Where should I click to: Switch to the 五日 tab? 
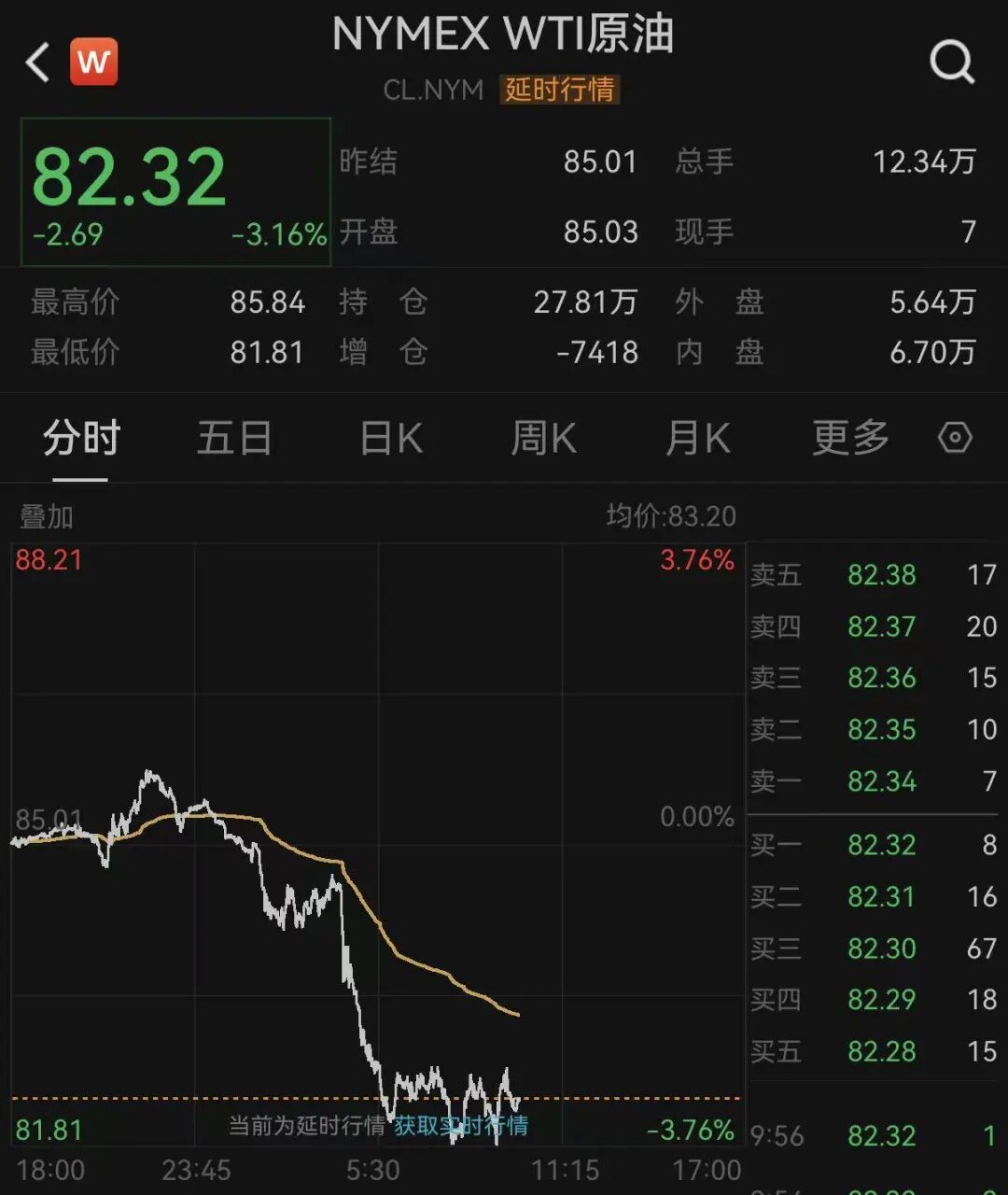point(234,438)
